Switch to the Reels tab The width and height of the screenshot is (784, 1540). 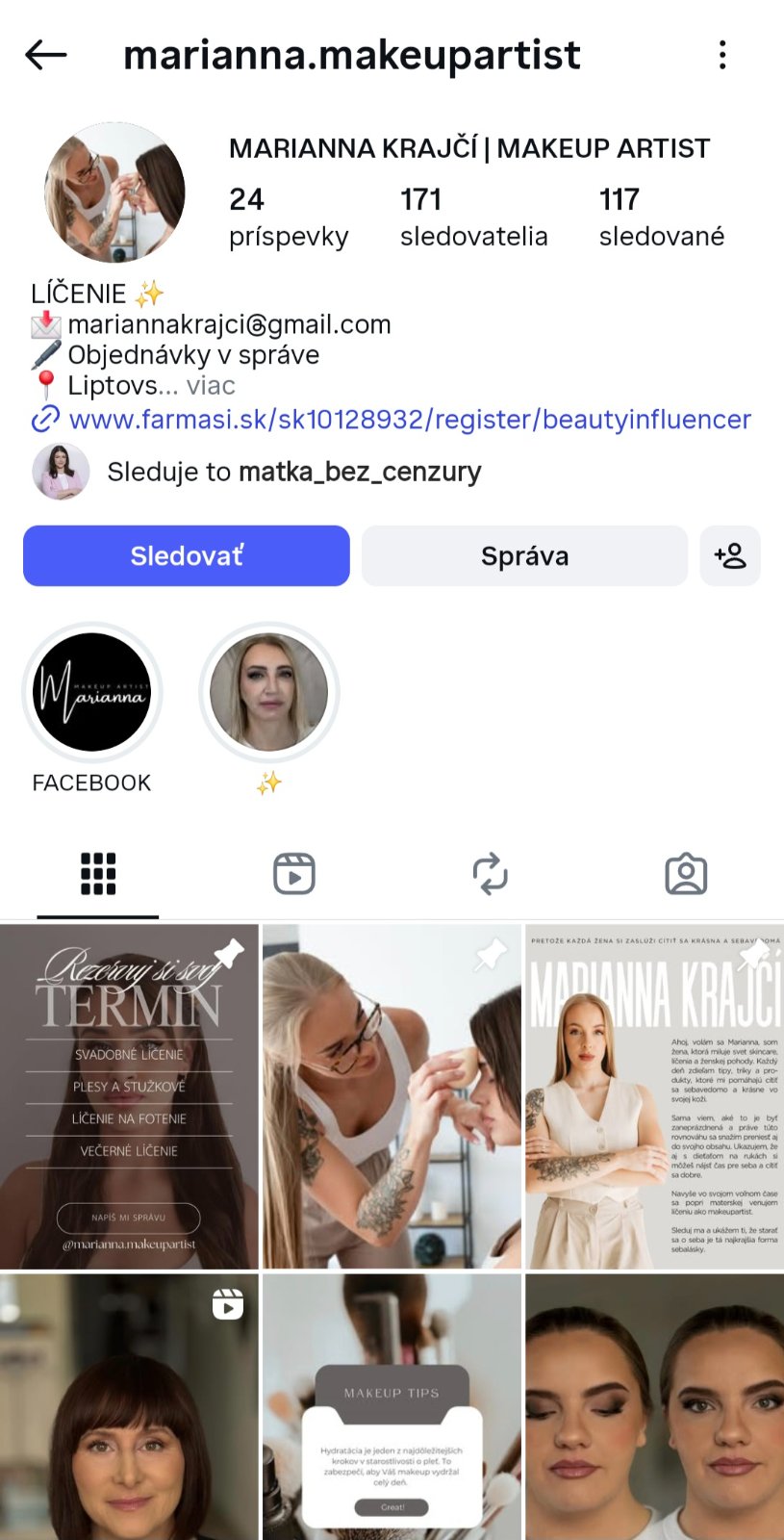point(294,874)
